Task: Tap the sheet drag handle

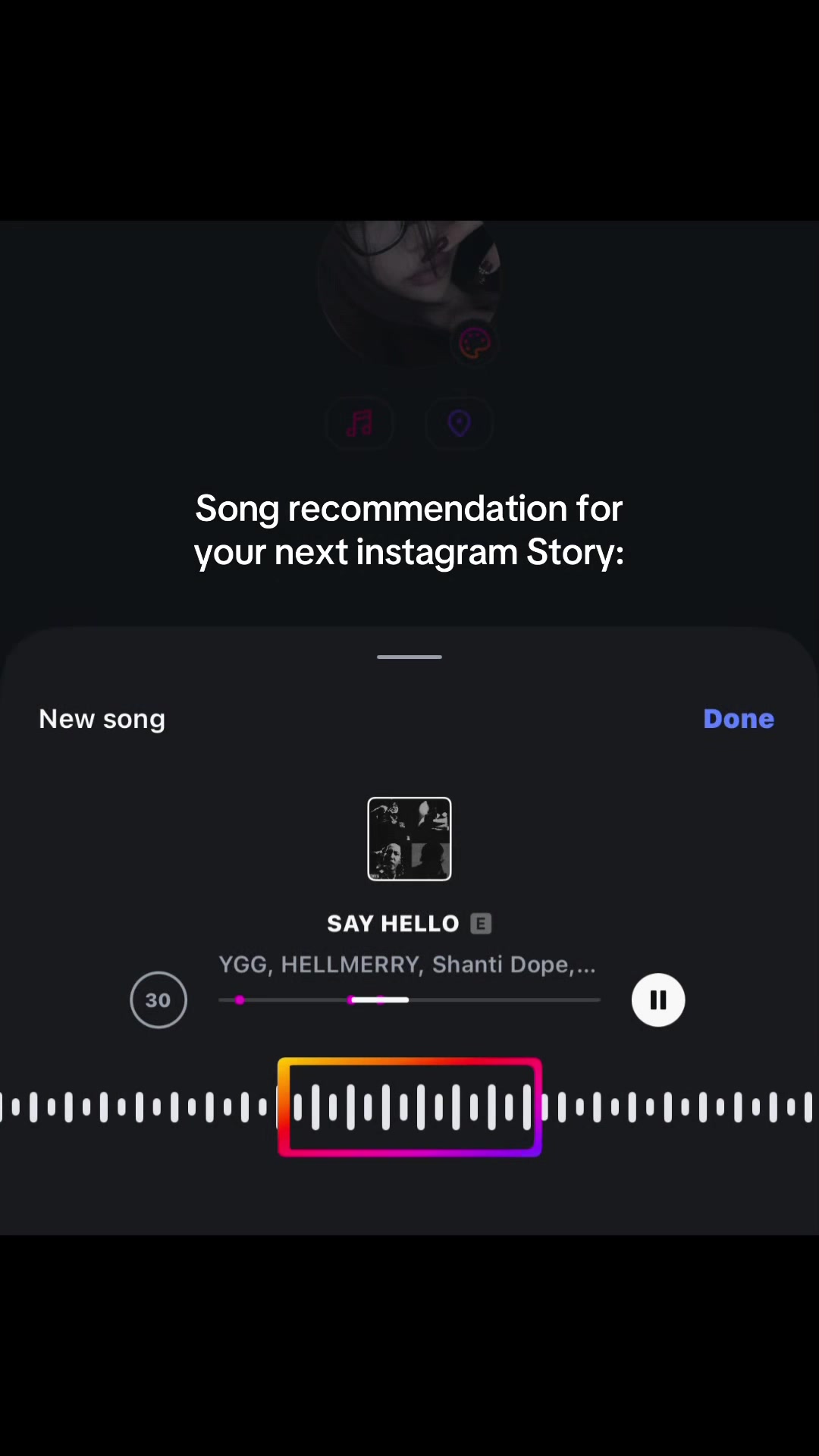Action: coord(409,657)
